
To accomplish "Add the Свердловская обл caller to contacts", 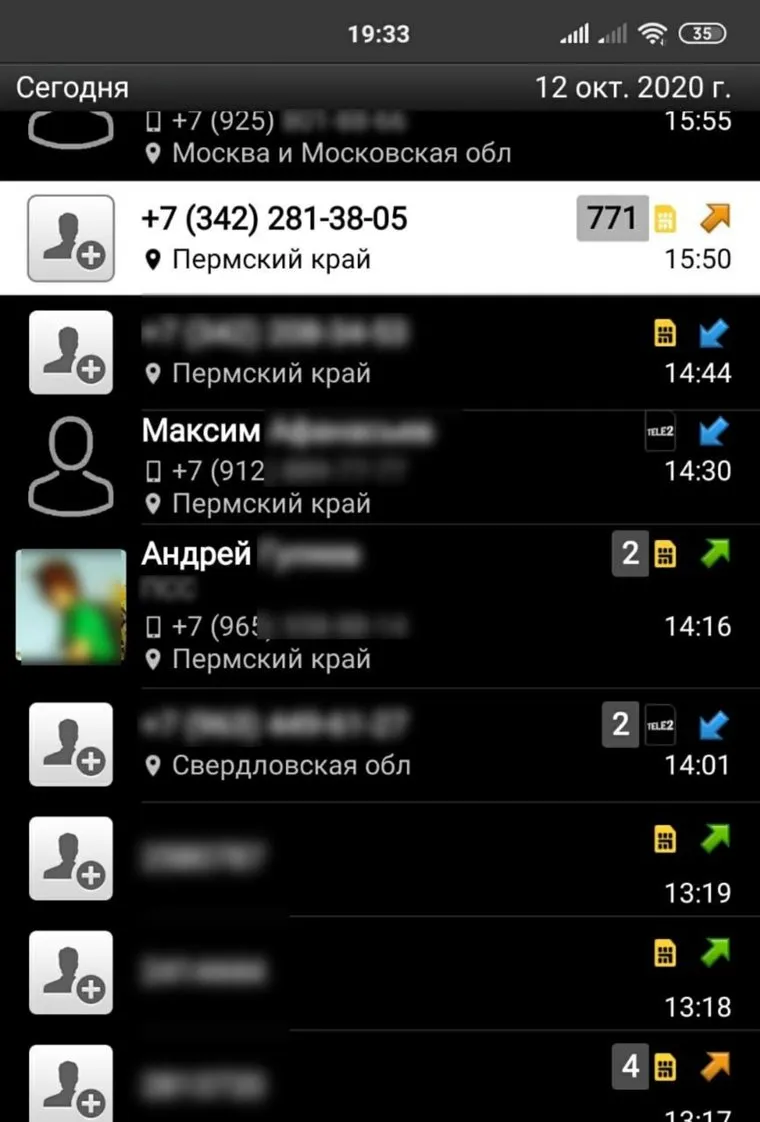I will [70, 745].
